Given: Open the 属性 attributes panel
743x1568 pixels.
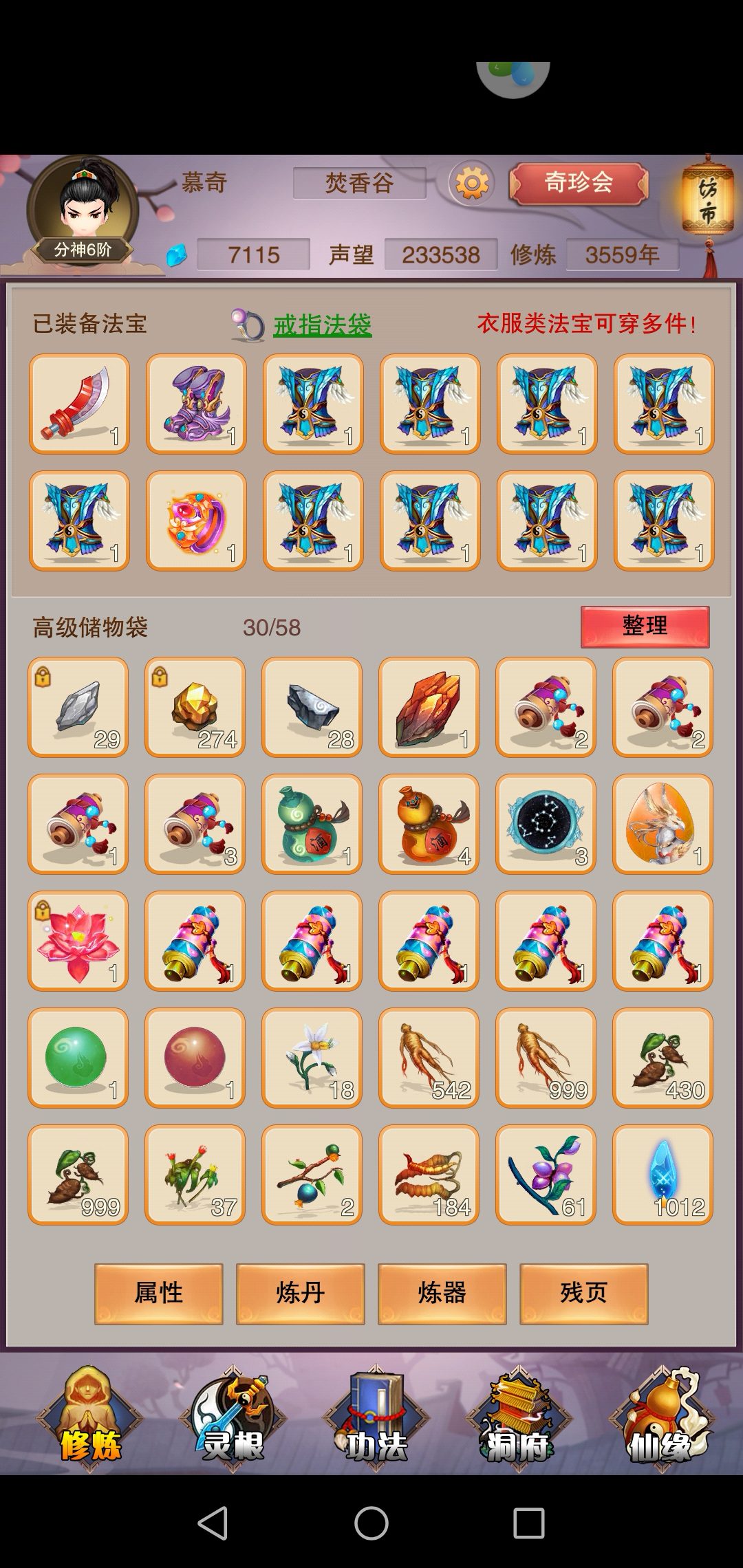Looking at the screenshot, I should pyautogui.click(x=158, y=1293).
